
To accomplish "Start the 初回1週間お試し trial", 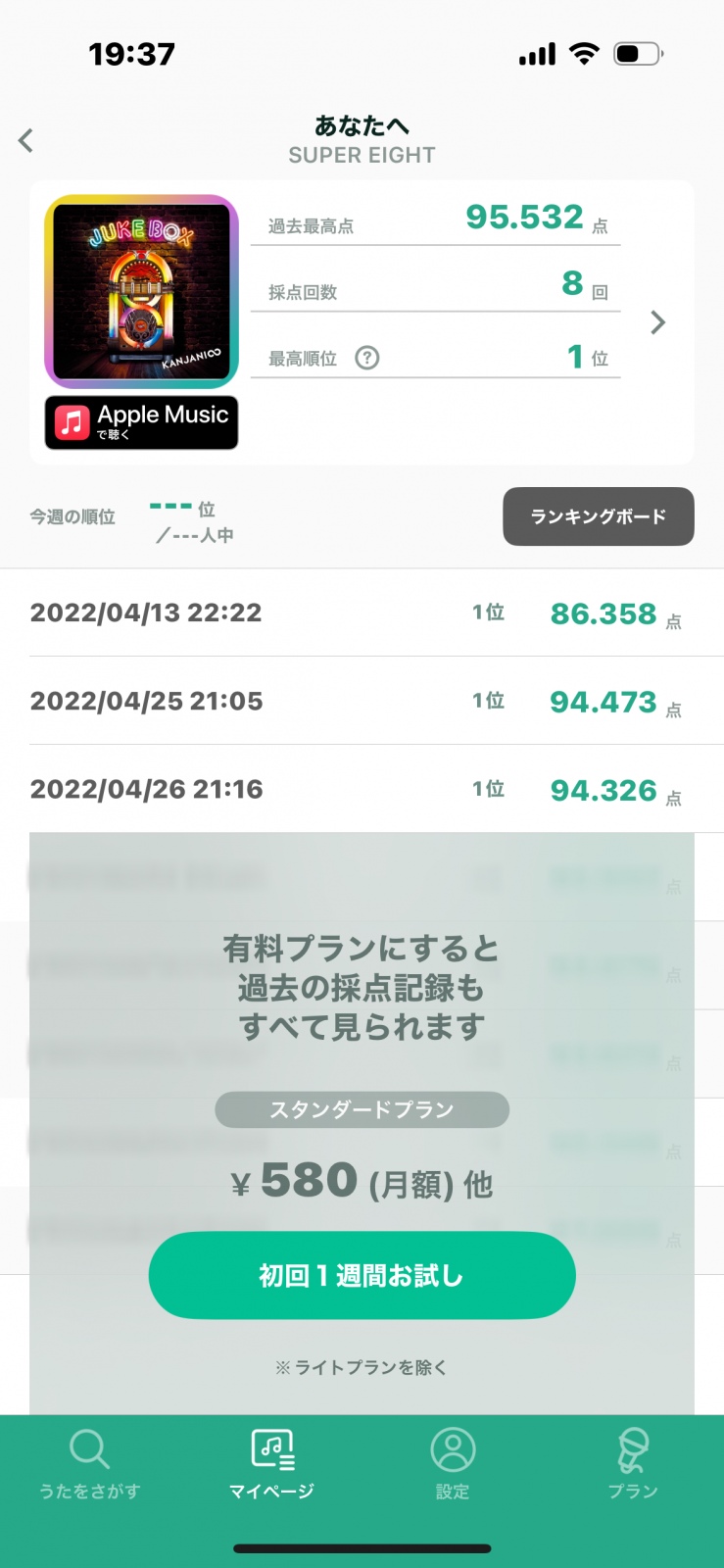I will click(x=362, y=1275).
